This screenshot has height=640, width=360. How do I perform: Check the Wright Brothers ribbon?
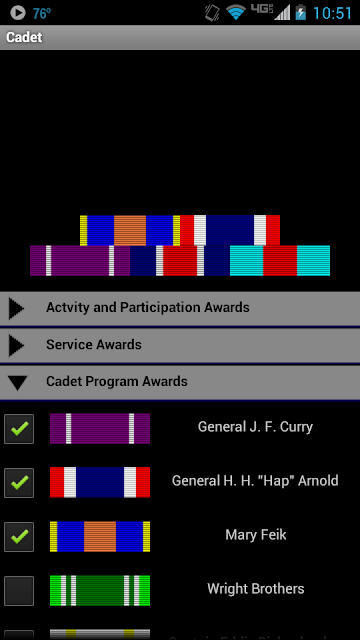tap(19, 591)
